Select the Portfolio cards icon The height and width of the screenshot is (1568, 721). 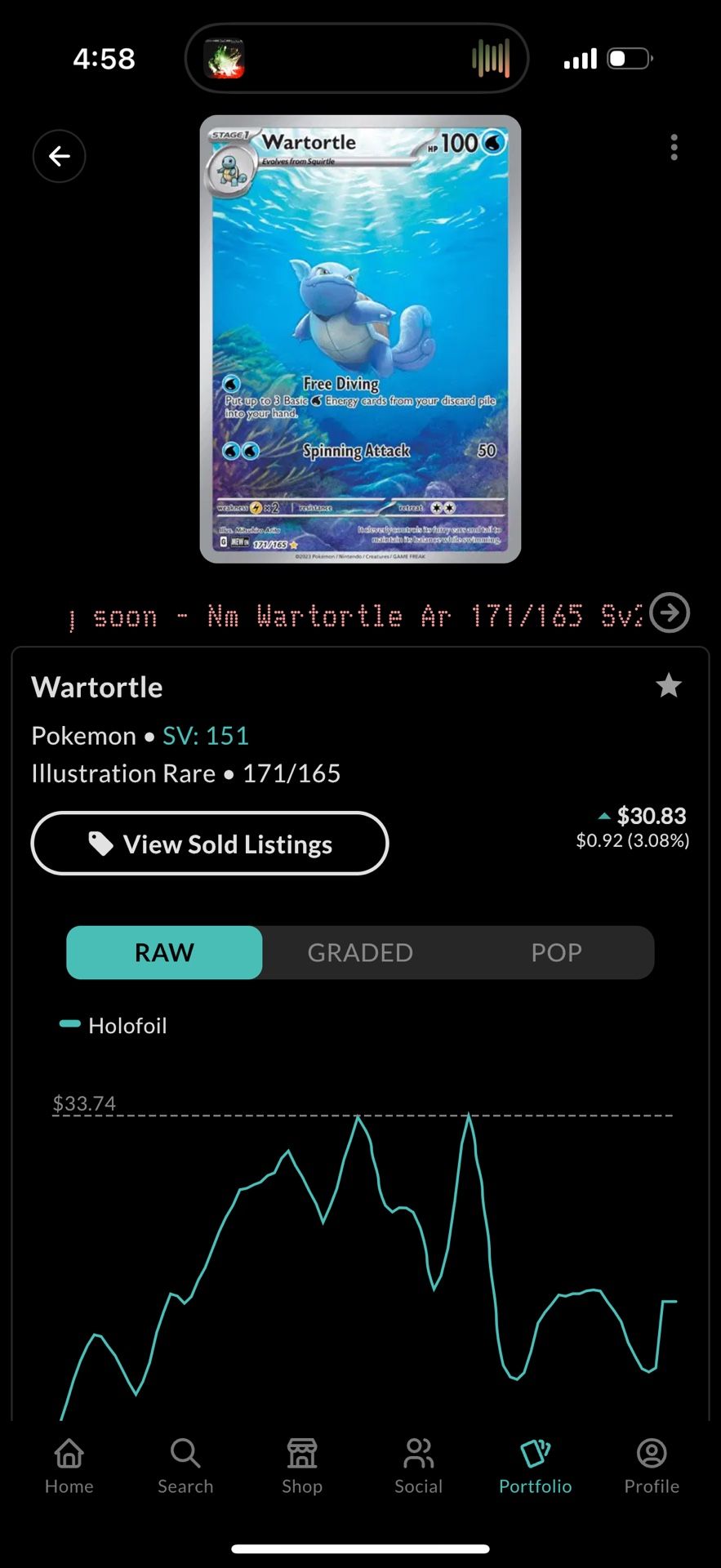click(x=535, y=1466)
